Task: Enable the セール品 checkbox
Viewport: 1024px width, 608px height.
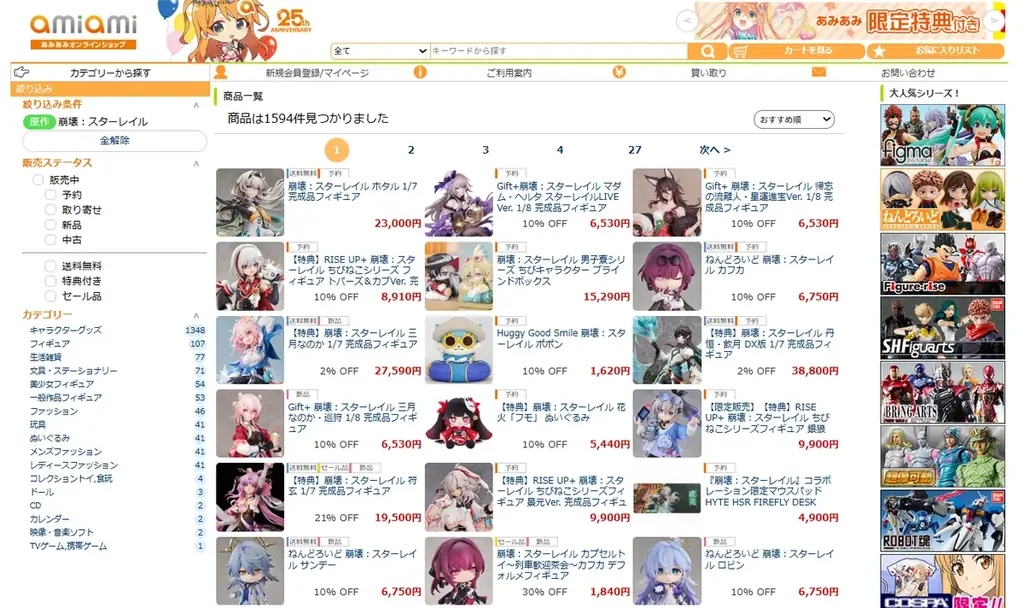Action: [x=51, y=296]
